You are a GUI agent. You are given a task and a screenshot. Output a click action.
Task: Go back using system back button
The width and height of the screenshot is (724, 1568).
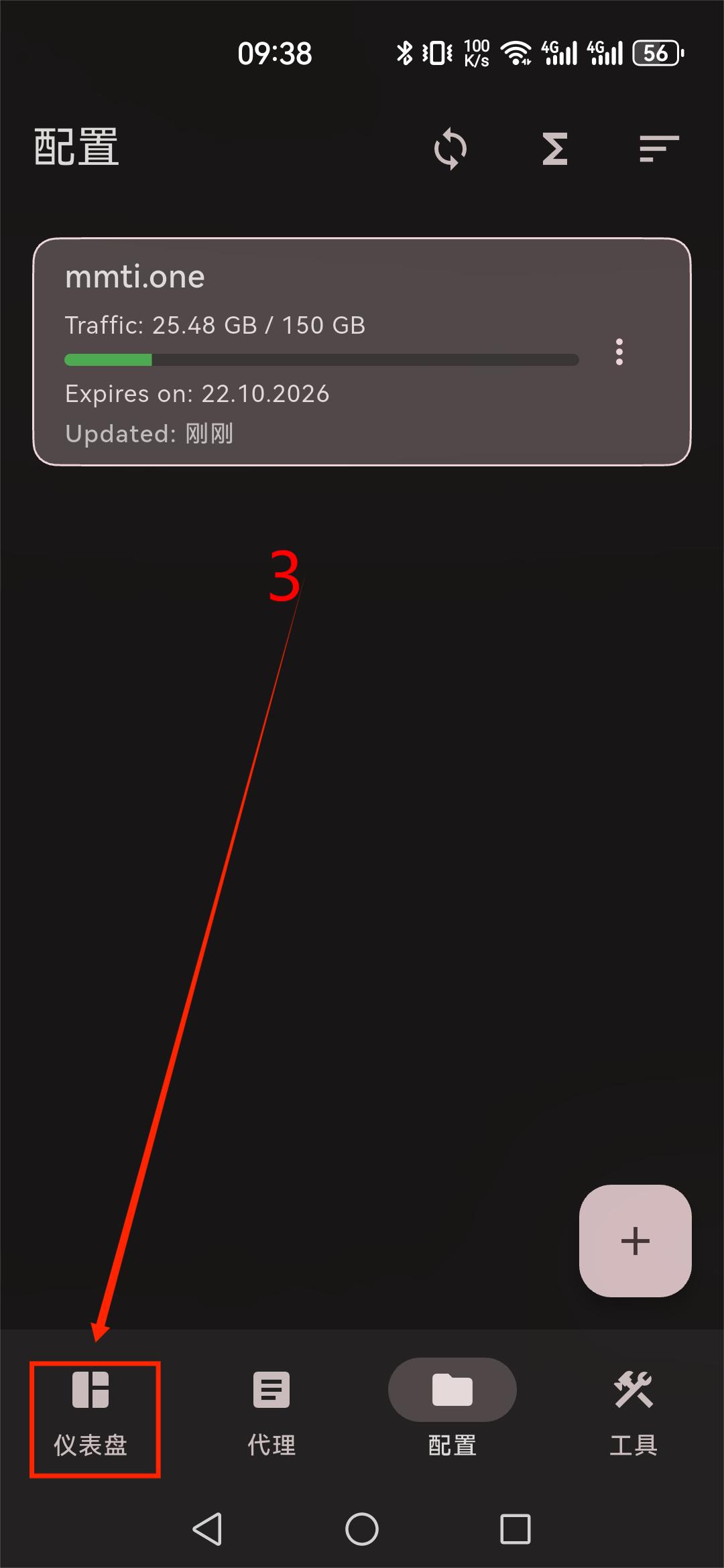pyautogui.click(x=208, y=1529)
